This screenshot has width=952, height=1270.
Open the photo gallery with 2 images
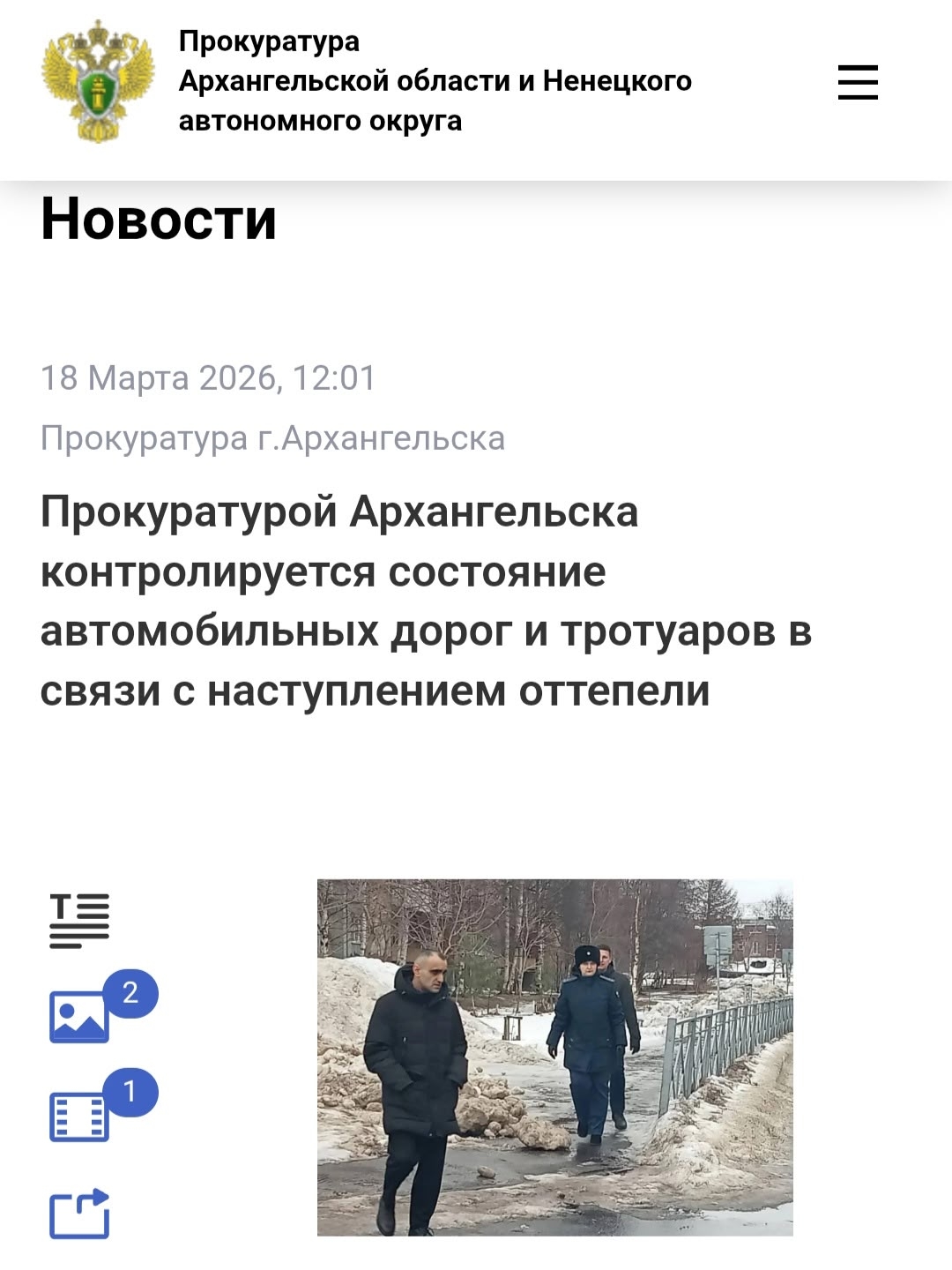point(81,1016)
